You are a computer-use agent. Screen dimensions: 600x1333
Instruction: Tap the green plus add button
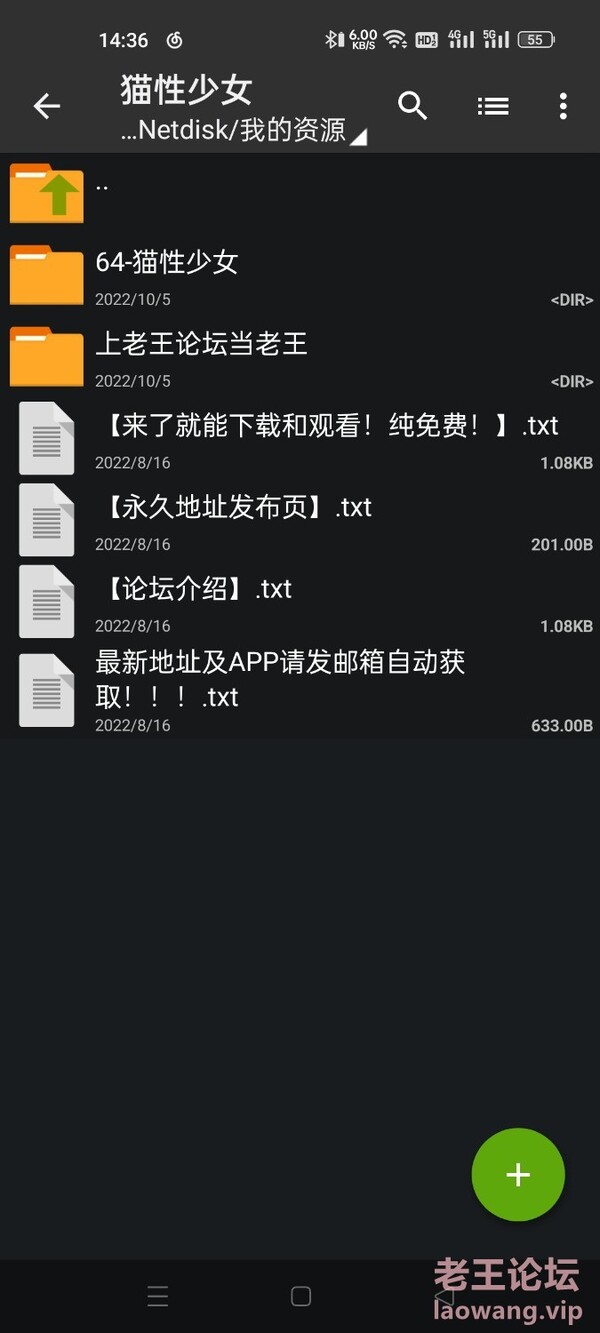point(518,1175)
